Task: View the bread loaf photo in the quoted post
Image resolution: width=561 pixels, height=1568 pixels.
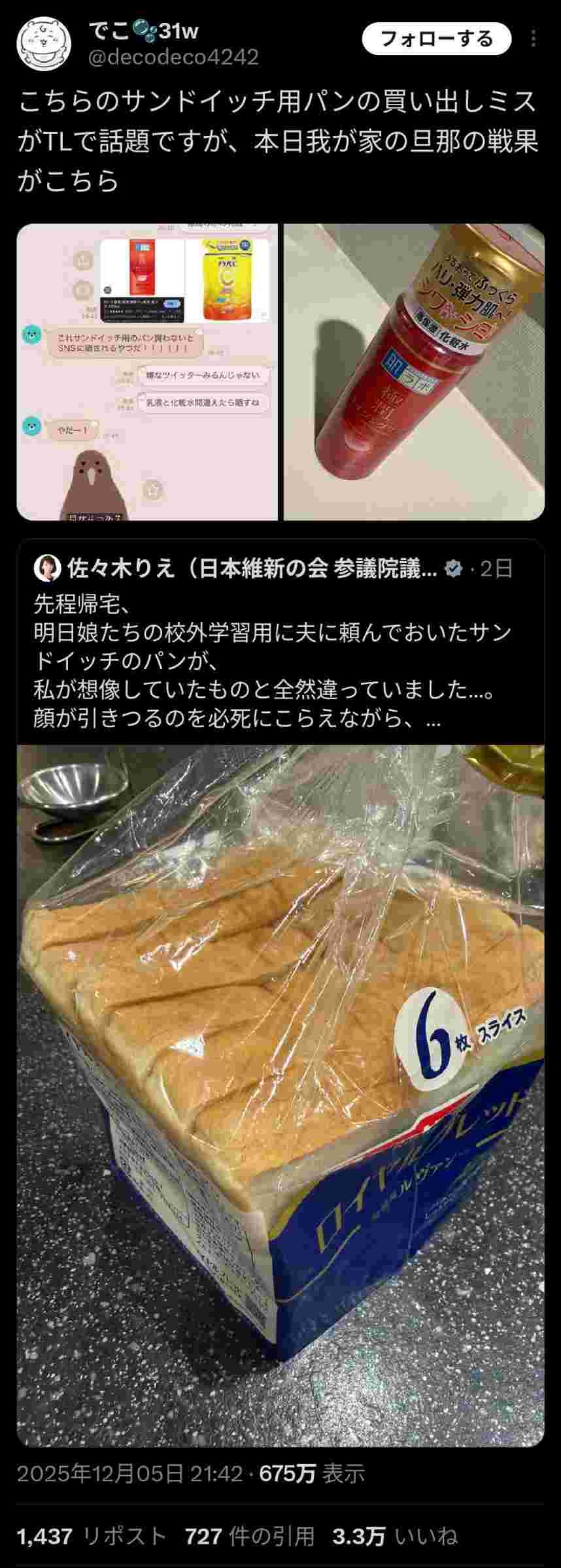Action: 280,1098
